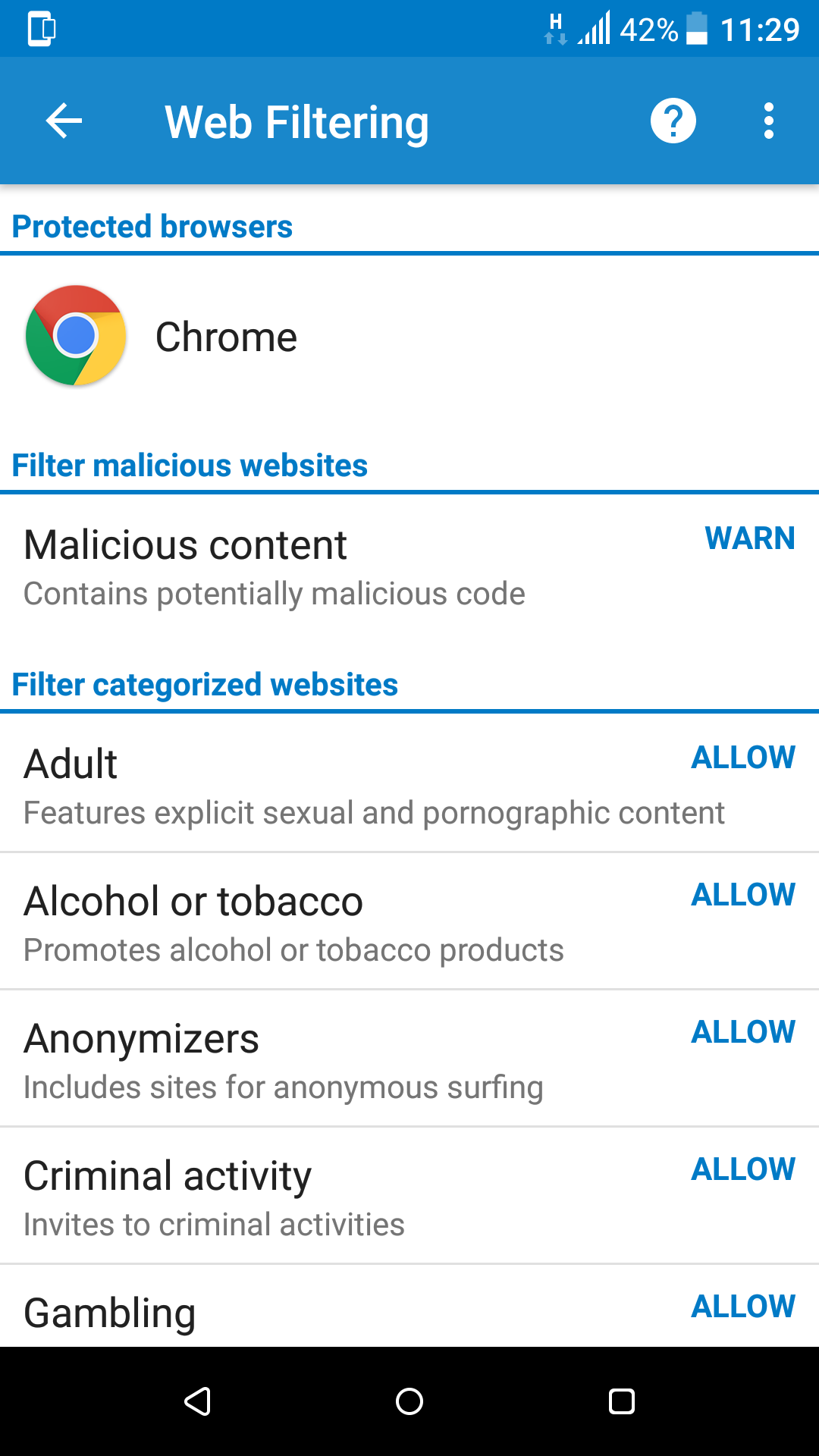Viewport: 819px width, 1456px height.
Task: Tap the Anonymizers category row
Action: (409, 1059)
